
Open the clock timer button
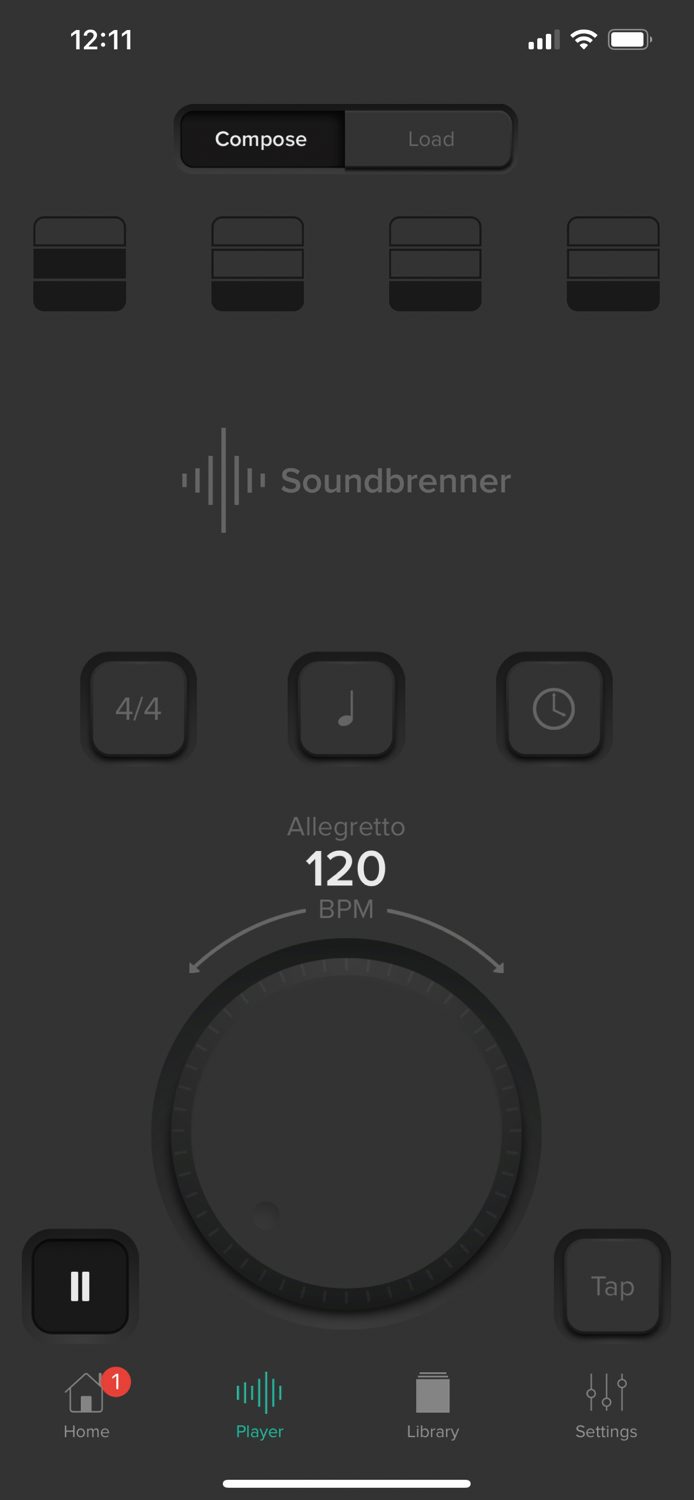point(554,708)
